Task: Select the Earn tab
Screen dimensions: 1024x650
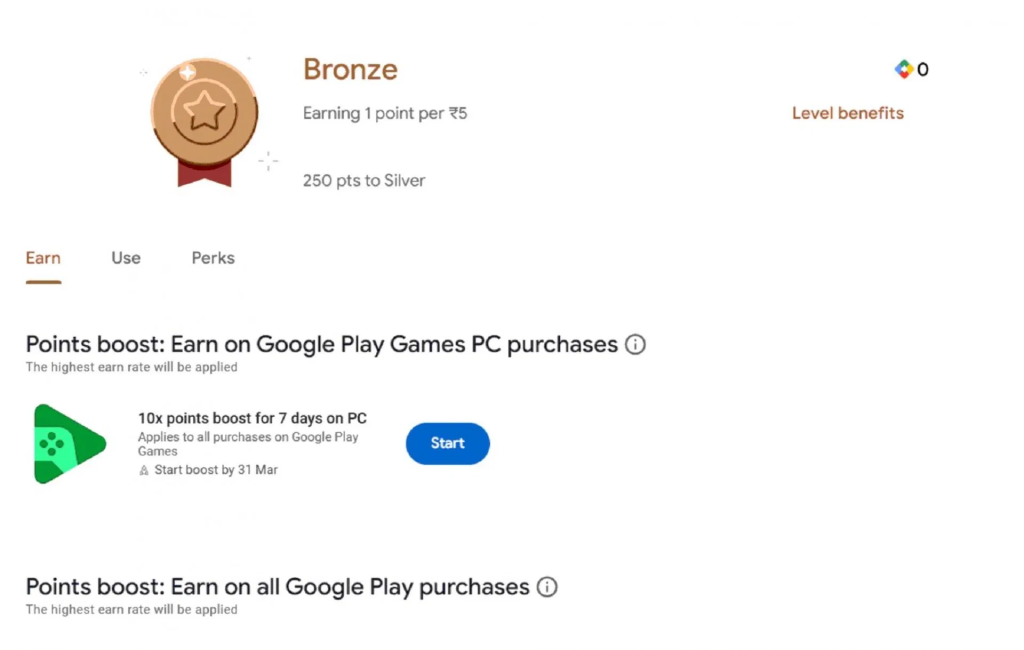Action: pos(43,258)
